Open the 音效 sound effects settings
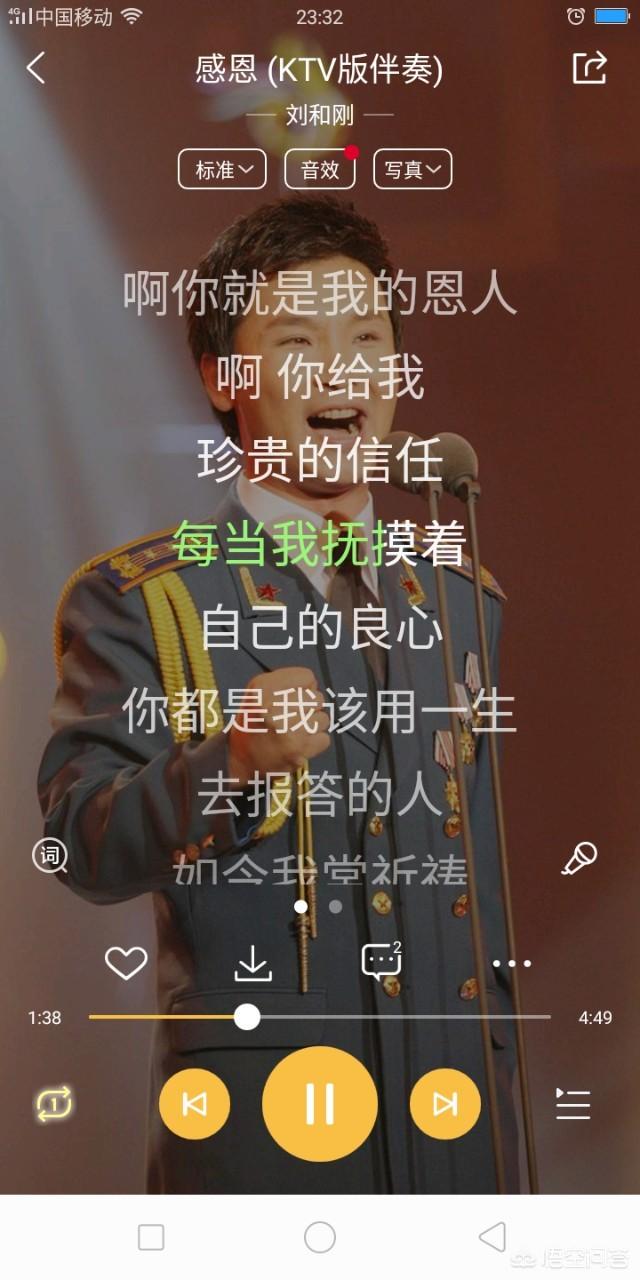 pos(320,169)
